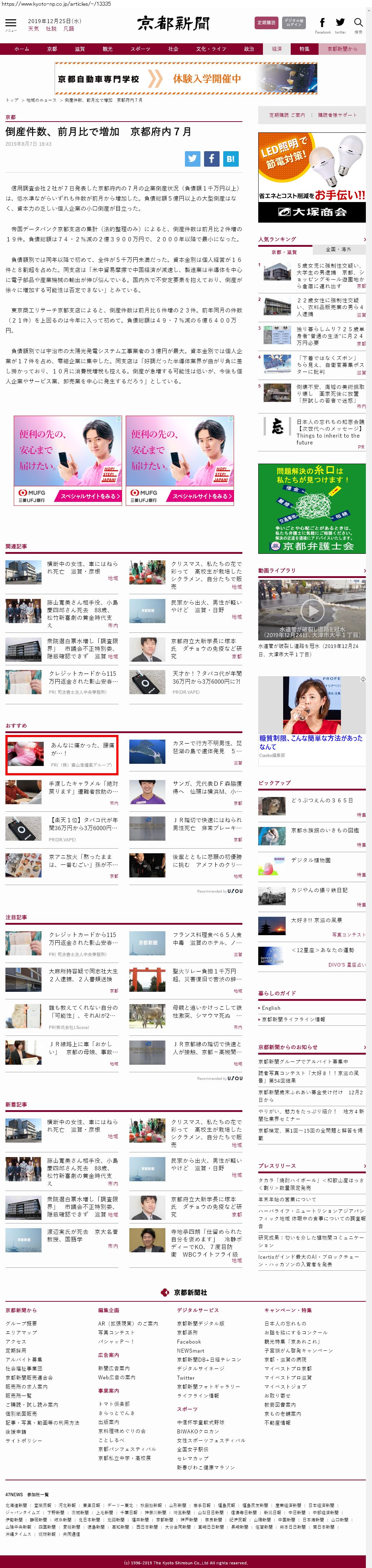Share the article on Facebook
The image size is (372, 1568).
211,159
